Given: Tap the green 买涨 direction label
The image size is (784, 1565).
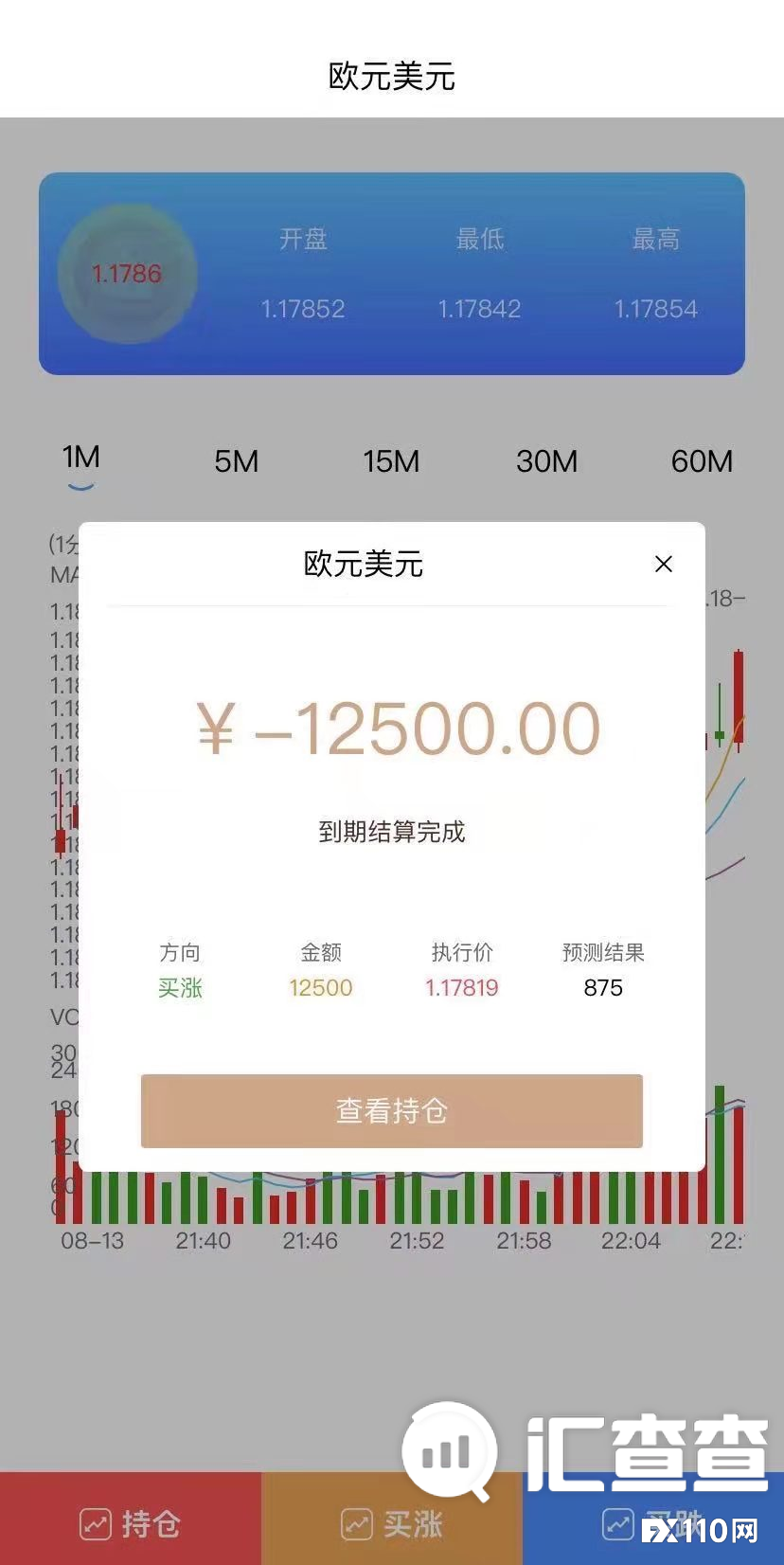Looking at the screenshot, I should pyautogui.click(x=180, y=987).
